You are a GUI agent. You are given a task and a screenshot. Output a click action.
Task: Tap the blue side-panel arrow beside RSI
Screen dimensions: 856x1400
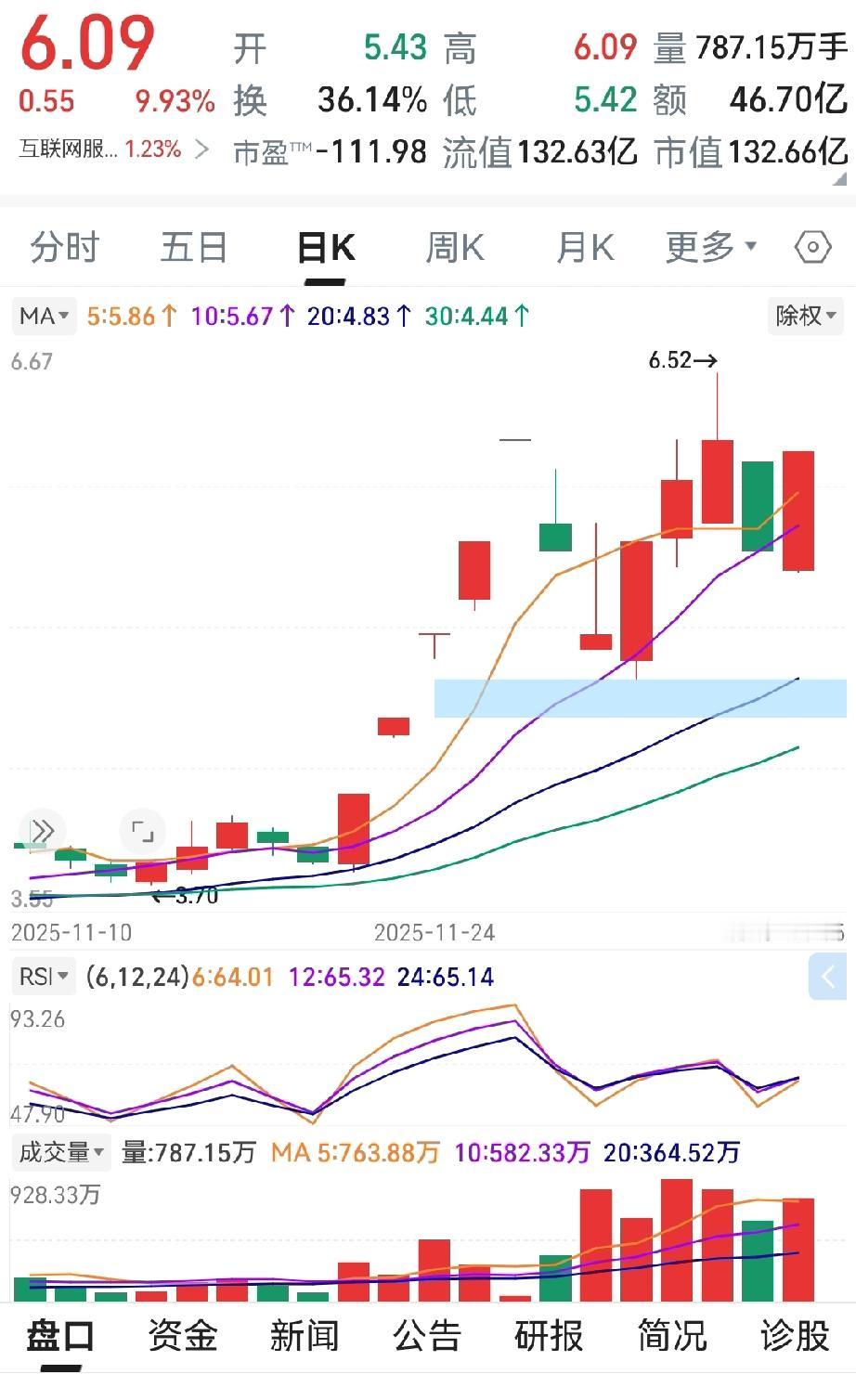tap(827, 977)
